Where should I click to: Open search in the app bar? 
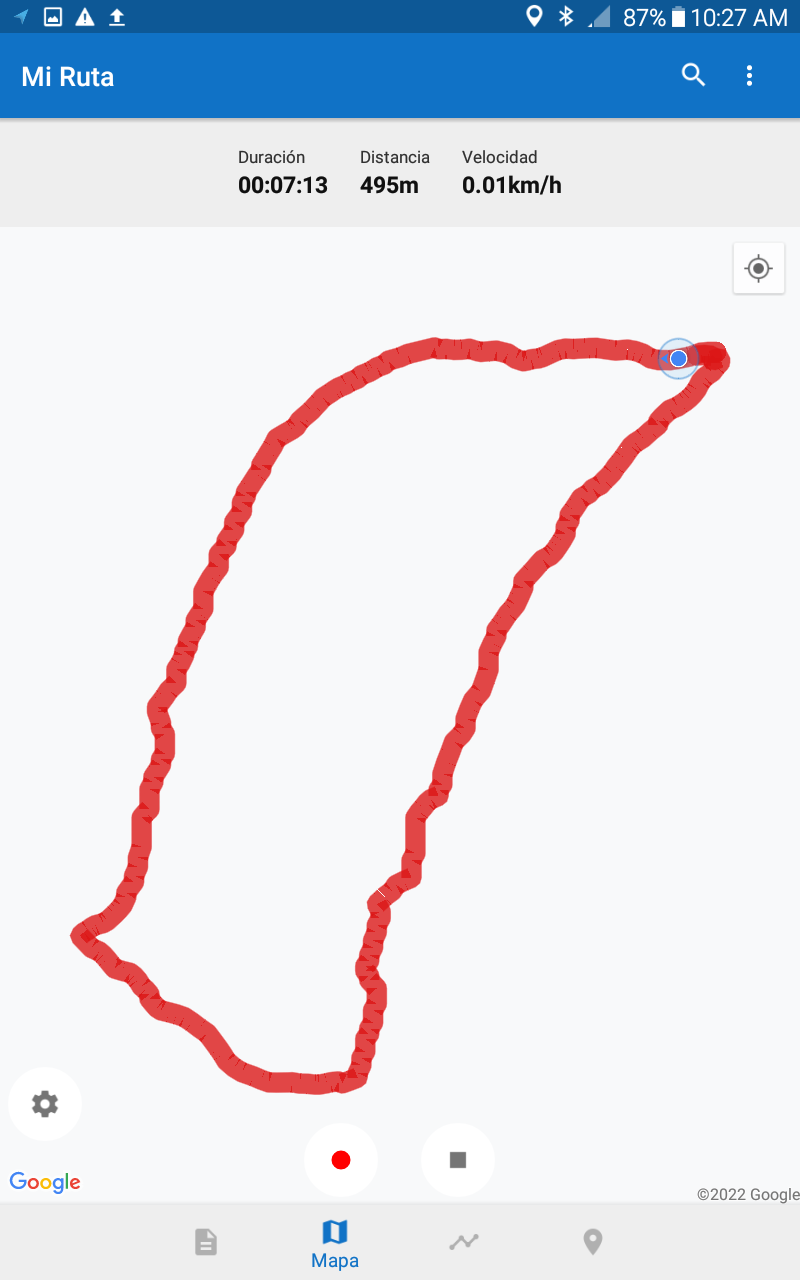[x=693, y=75]
